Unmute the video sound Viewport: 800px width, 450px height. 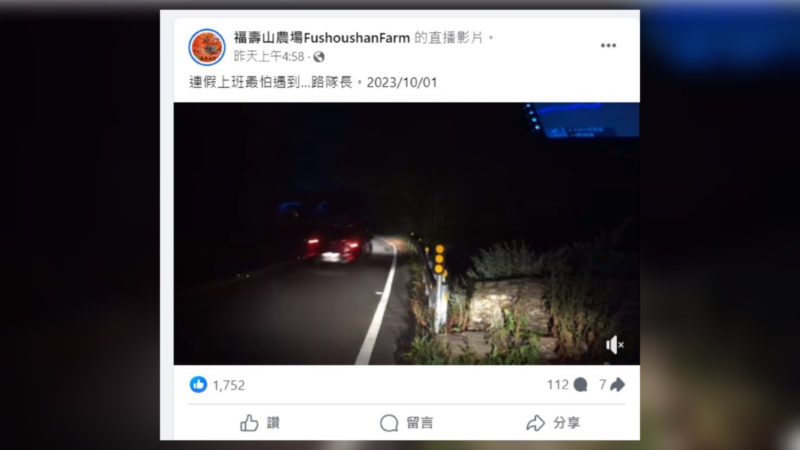tap(615, 345)
